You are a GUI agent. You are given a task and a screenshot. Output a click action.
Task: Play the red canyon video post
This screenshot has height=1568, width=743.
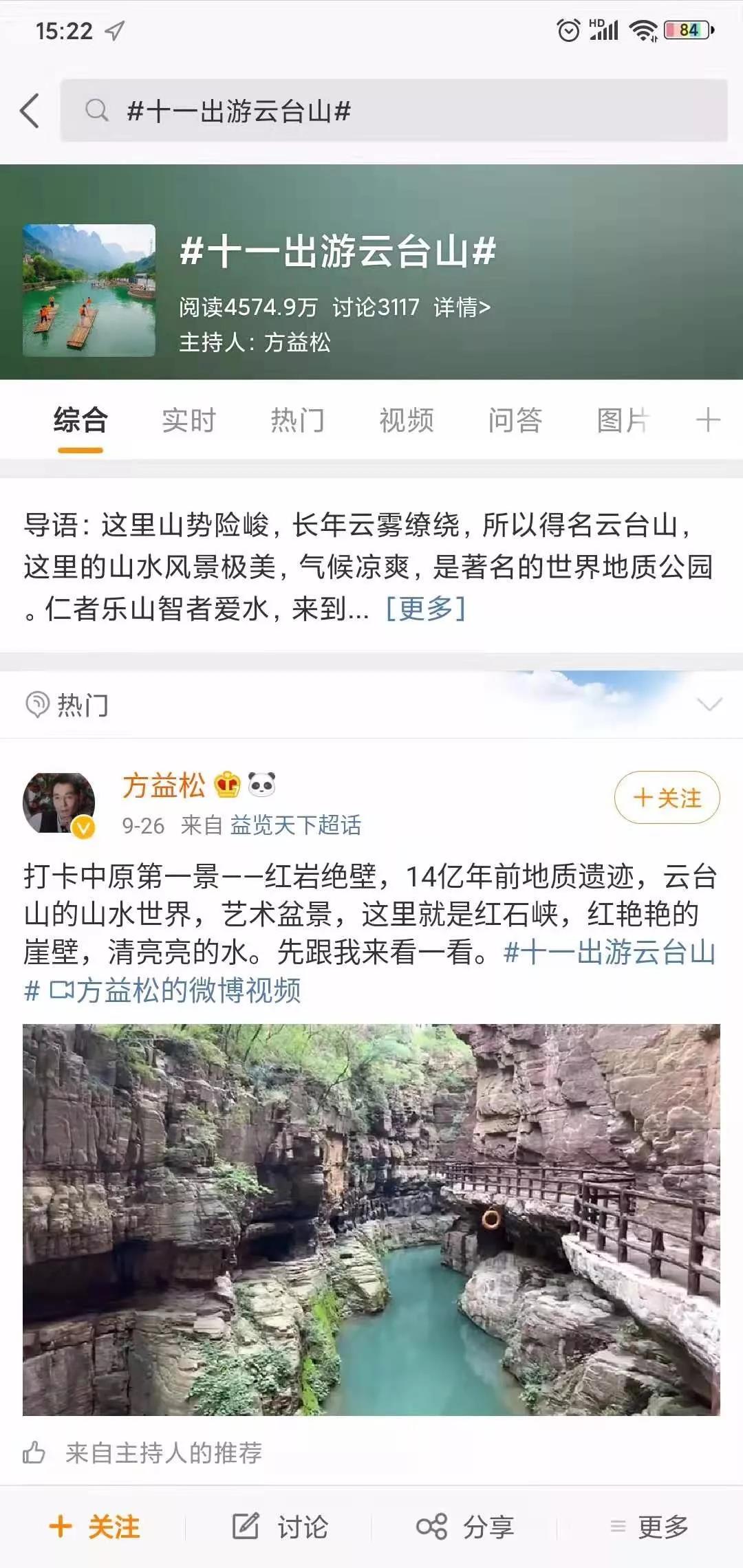(x=371, y=1219)
